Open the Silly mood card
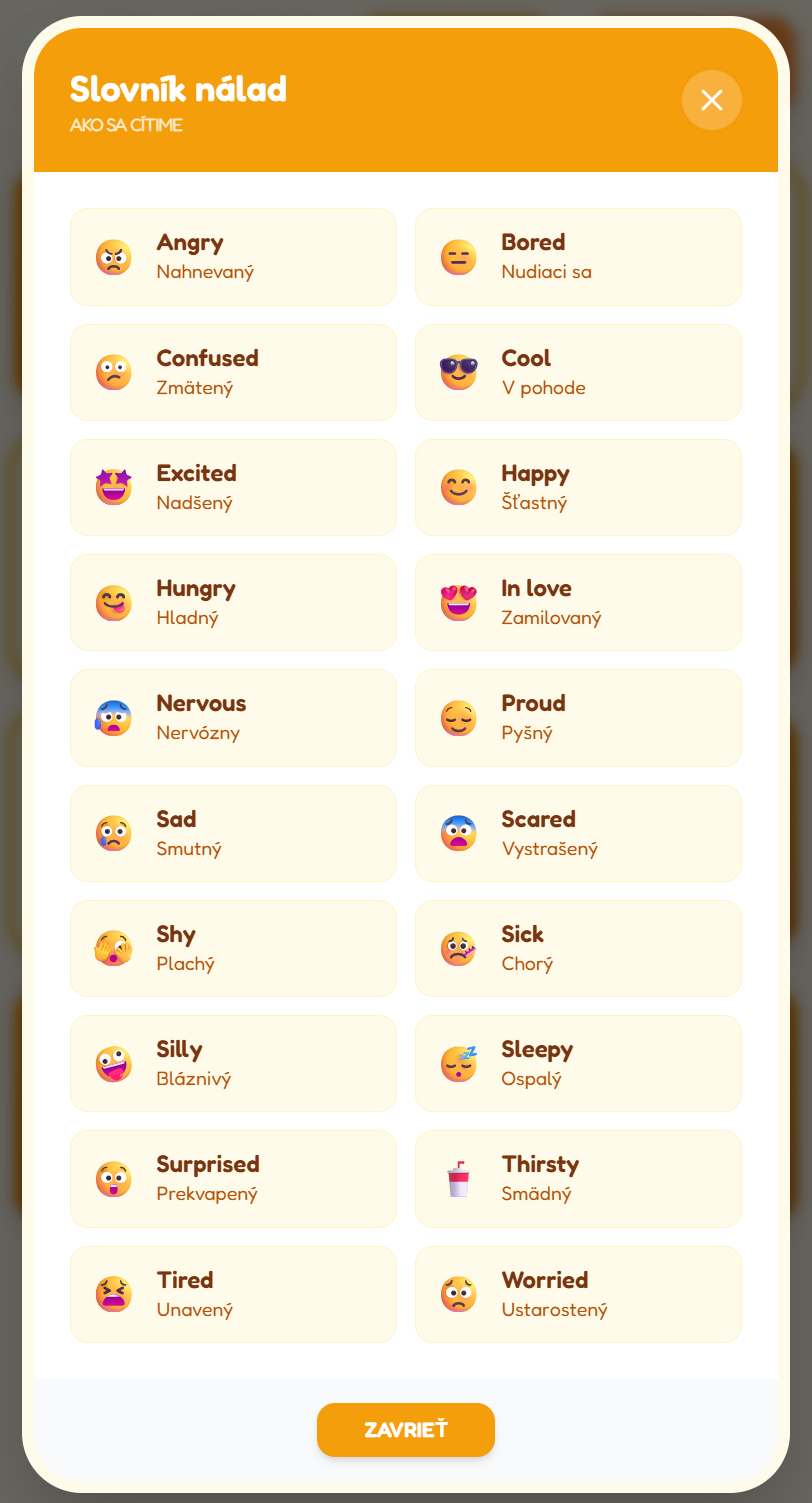This screenshot has height=1503, width=812. [233, 1063]
